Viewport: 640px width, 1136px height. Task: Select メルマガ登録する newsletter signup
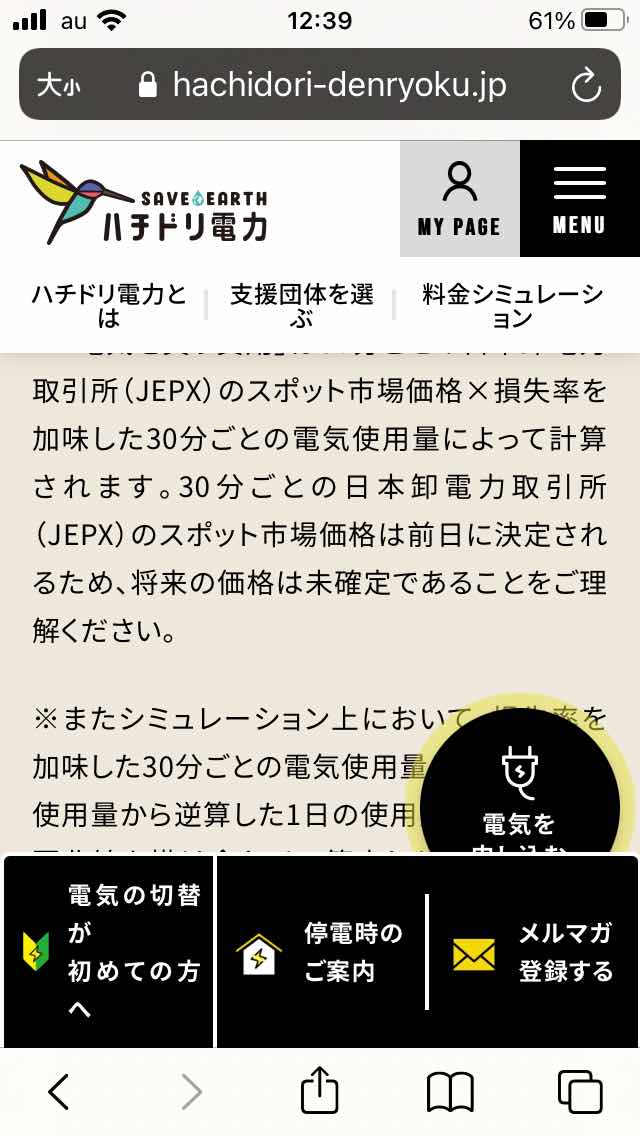click(533, 951)
